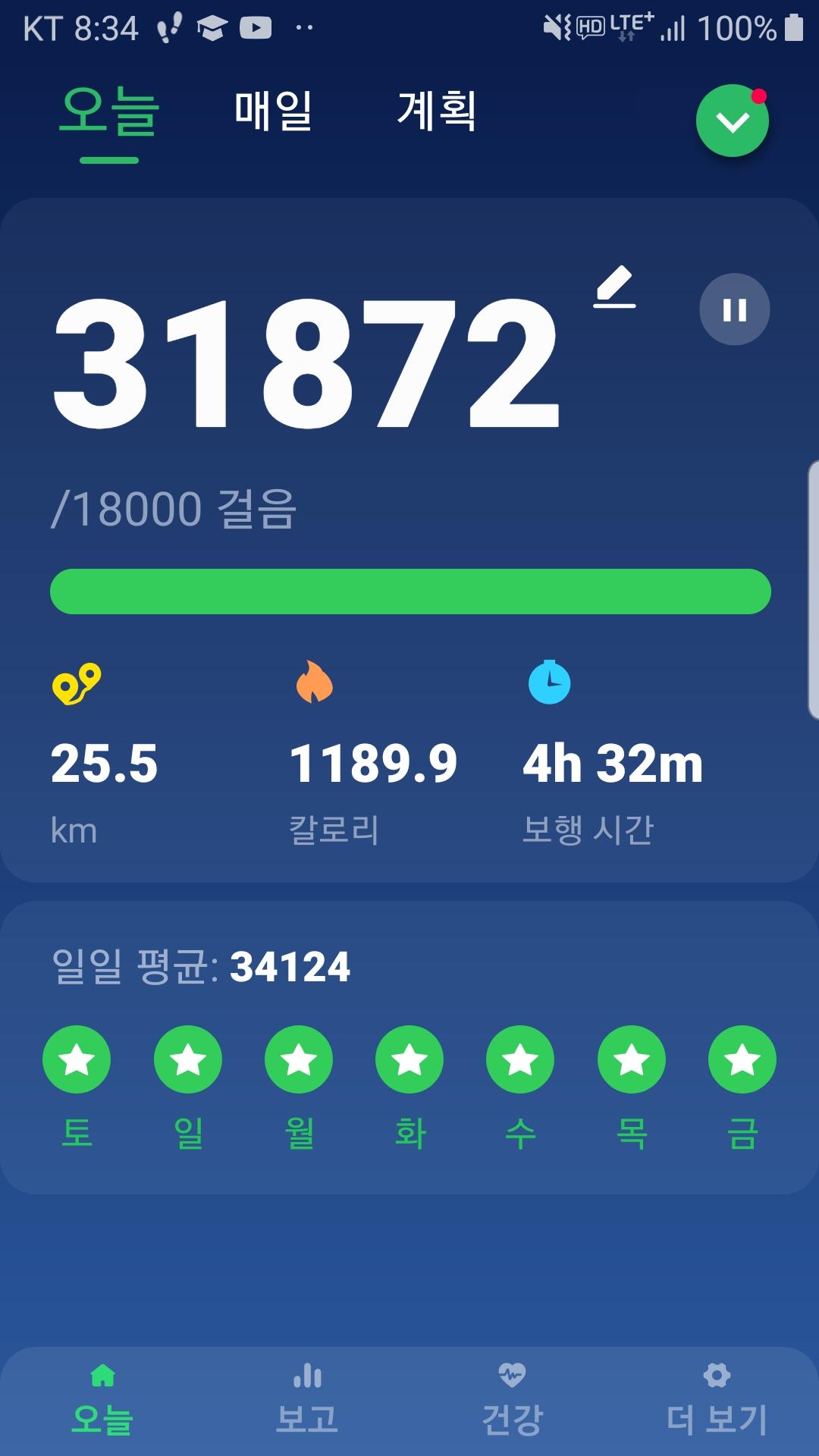Open the 계획 top tab
819x1456 pixels.
pyautogui.click(x=437, y=111)
